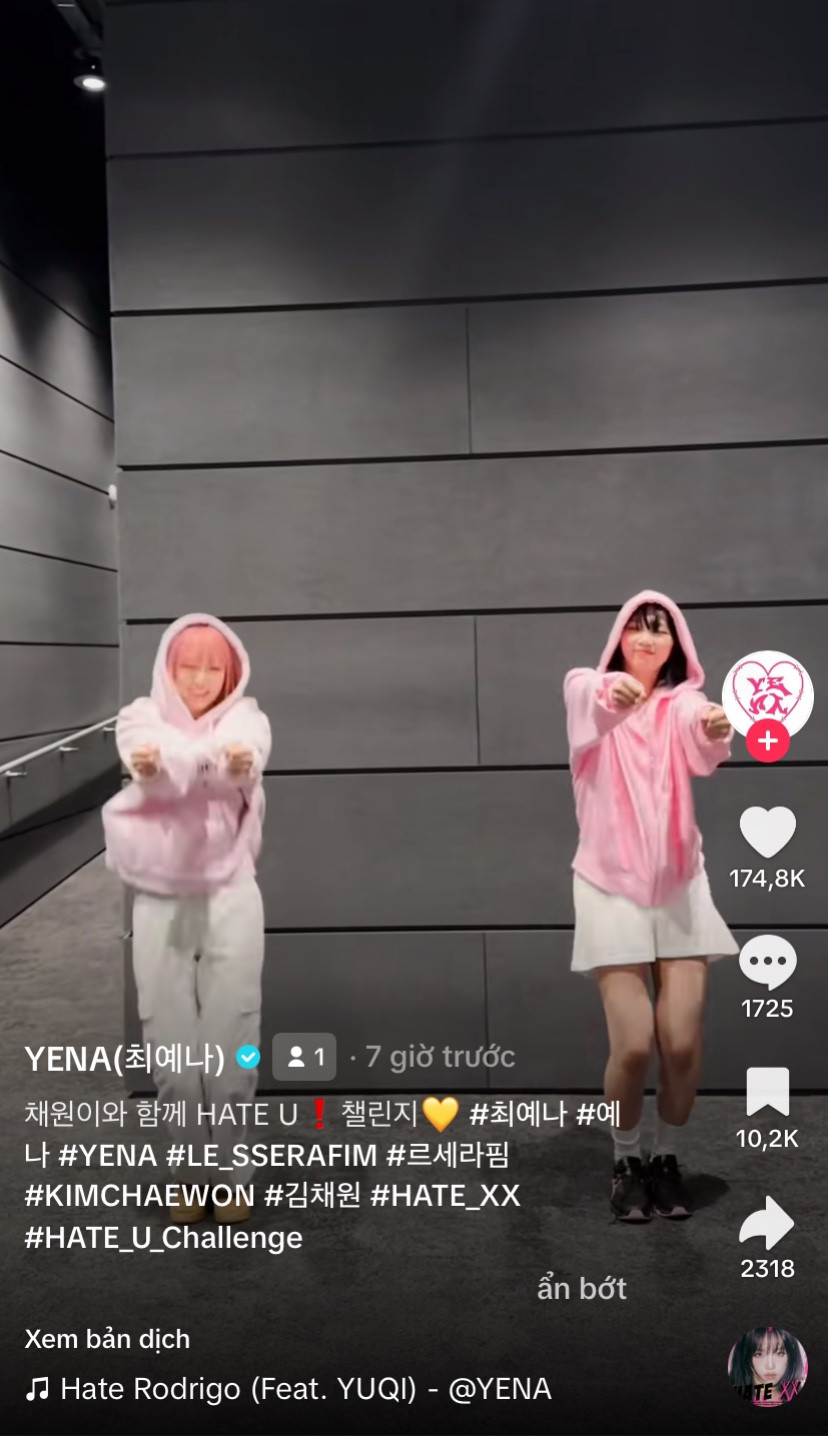Viewport: 828px width, 1436px height.
Task: Open the #르세라핌 hashtag
Action: coord(448,1156)
